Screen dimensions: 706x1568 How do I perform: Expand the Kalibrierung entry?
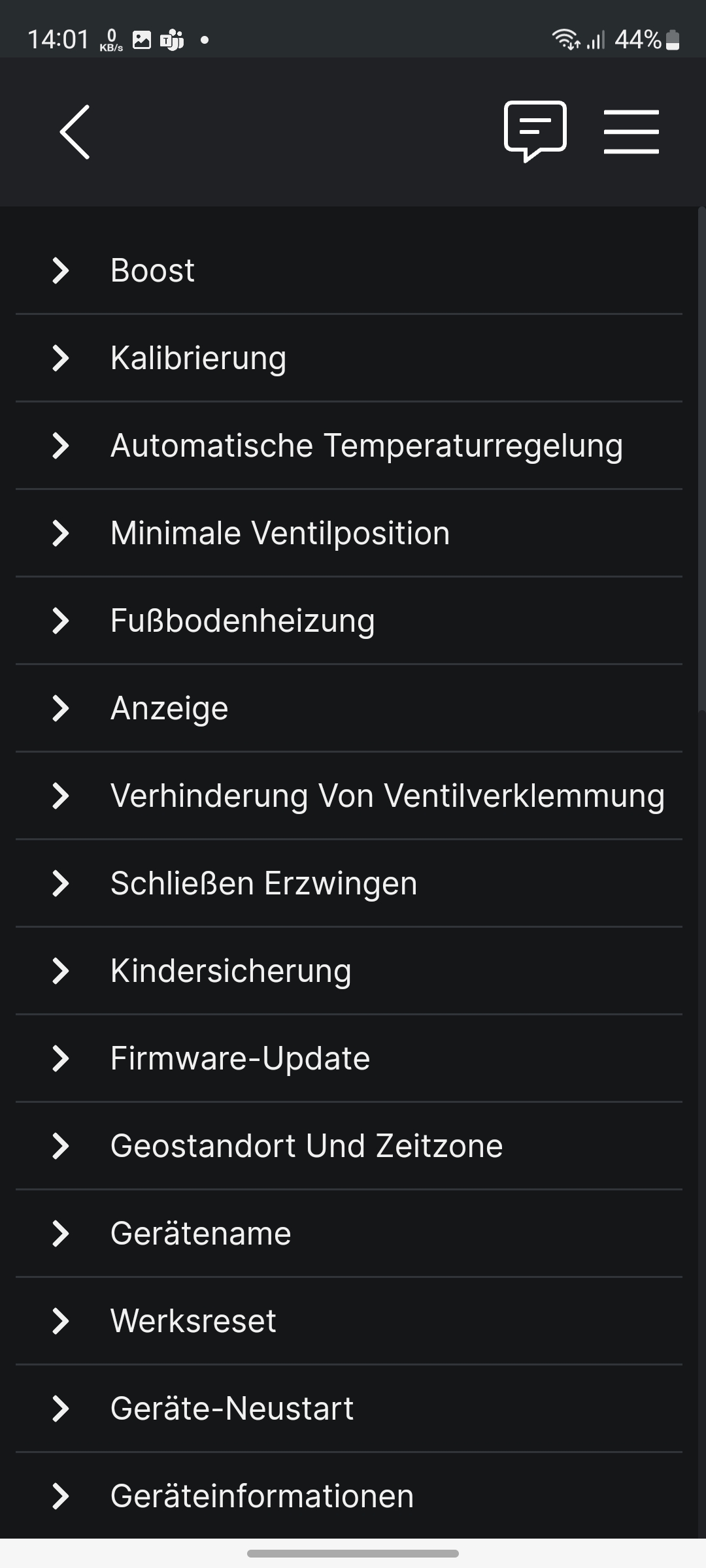click(198, 358)
